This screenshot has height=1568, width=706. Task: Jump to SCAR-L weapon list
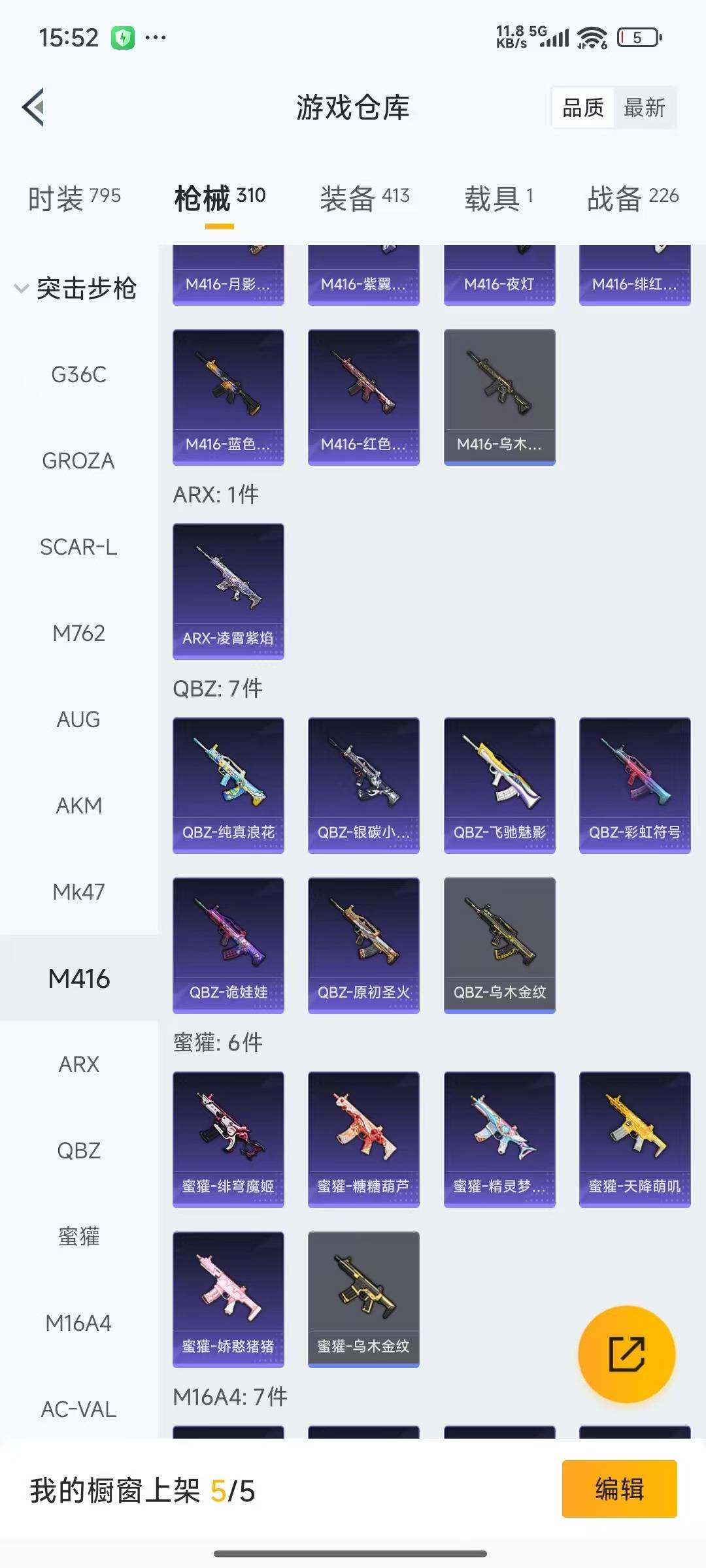(78, 547)
